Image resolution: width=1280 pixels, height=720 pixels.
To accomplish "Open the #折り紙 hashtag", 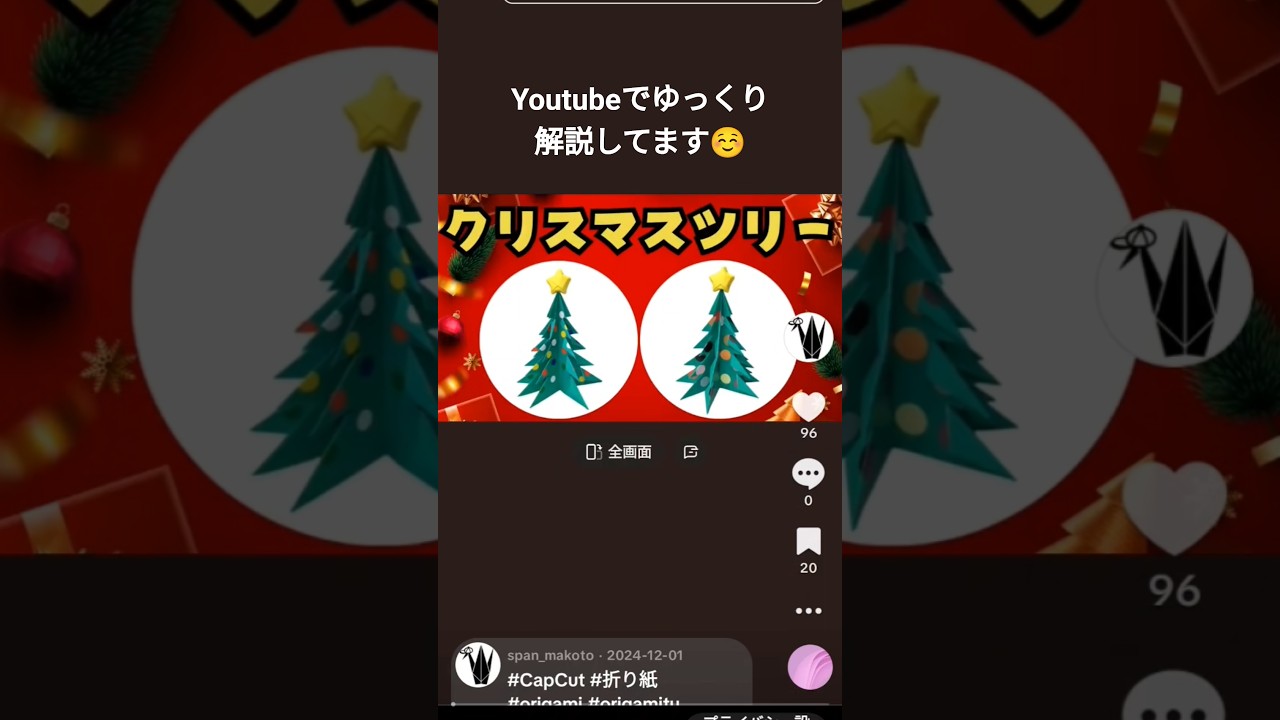I will click(x=624, y=680).
